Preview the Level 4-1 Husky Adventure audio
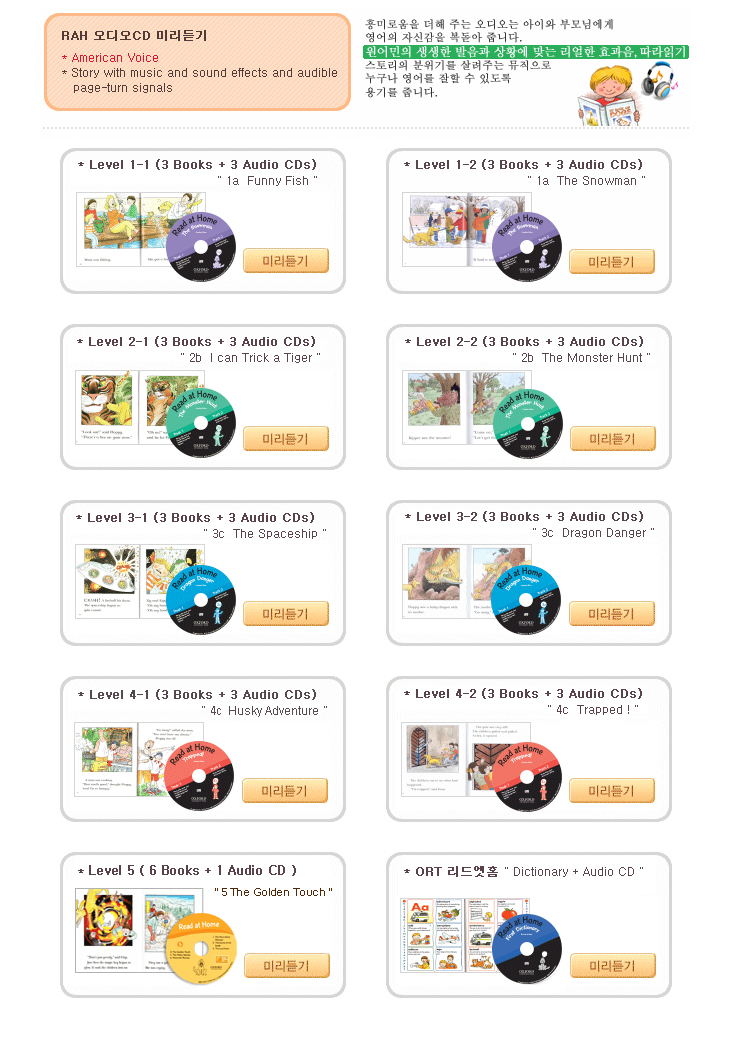Screen dimensions: 733x1037 point(285,791)
